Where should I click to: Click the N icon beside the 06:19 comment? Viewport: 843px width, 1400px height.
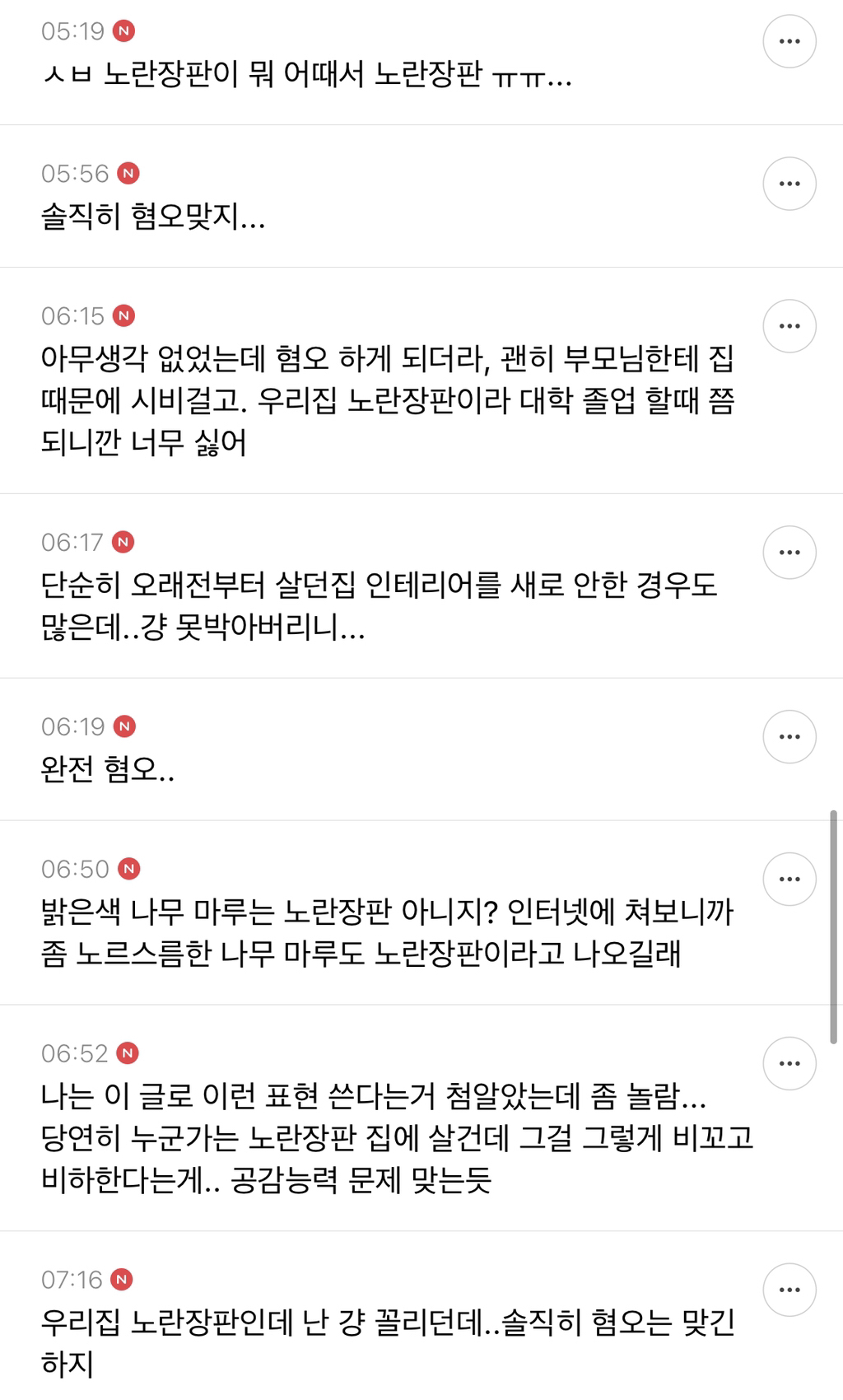point(124,728)
